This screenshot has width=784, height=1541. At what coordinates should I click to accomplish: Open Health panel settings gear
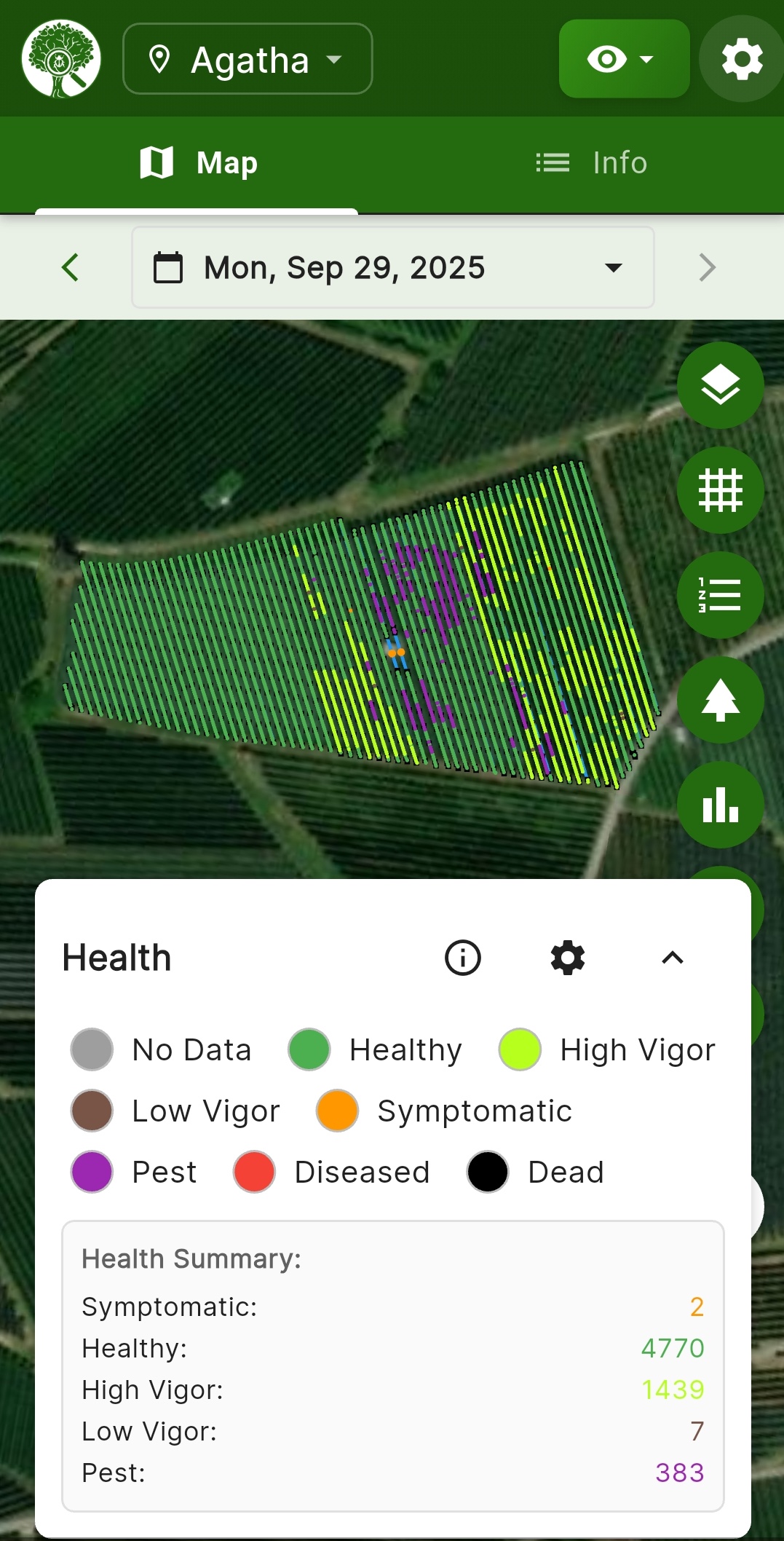tap(568, 958)
